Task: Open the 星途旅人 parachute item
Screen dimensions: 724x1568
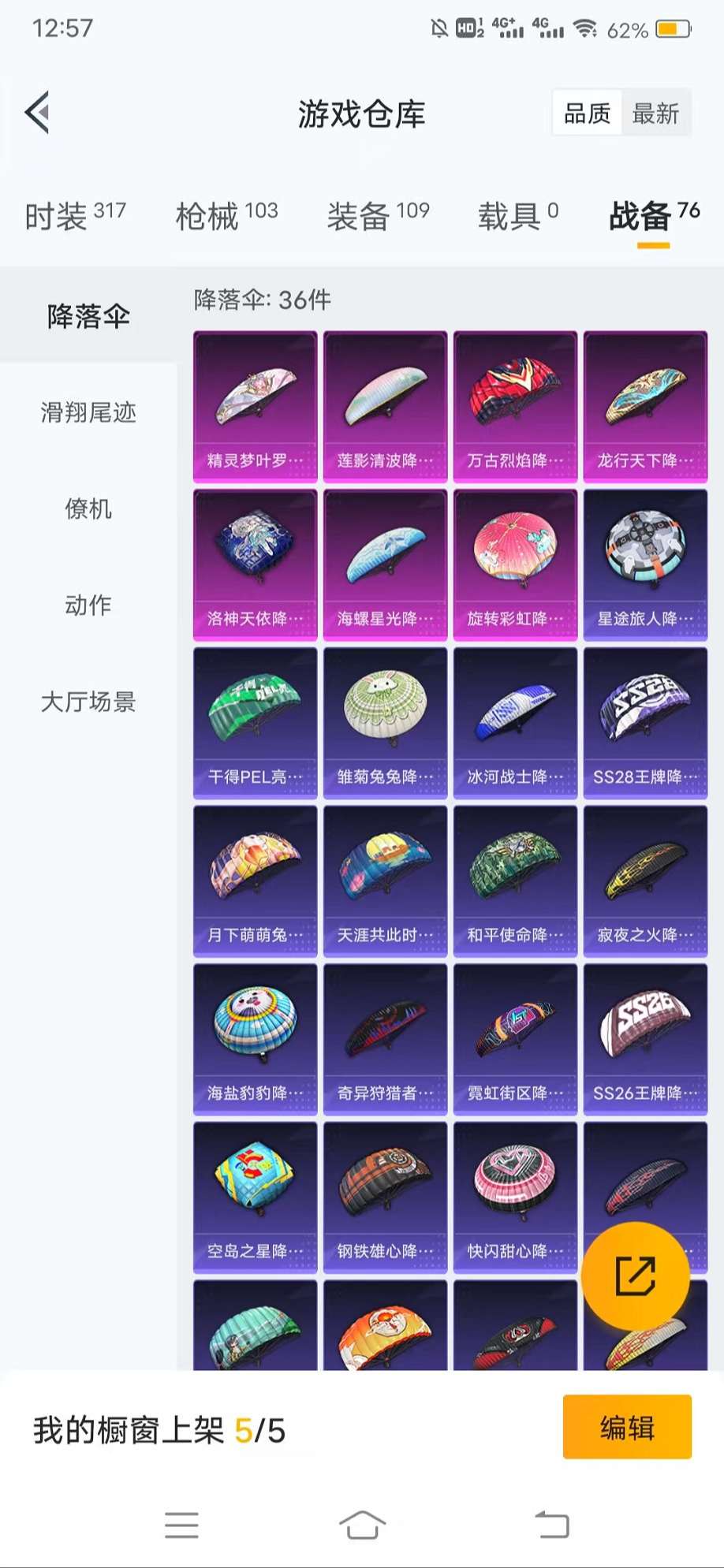Action: point(646,565)
